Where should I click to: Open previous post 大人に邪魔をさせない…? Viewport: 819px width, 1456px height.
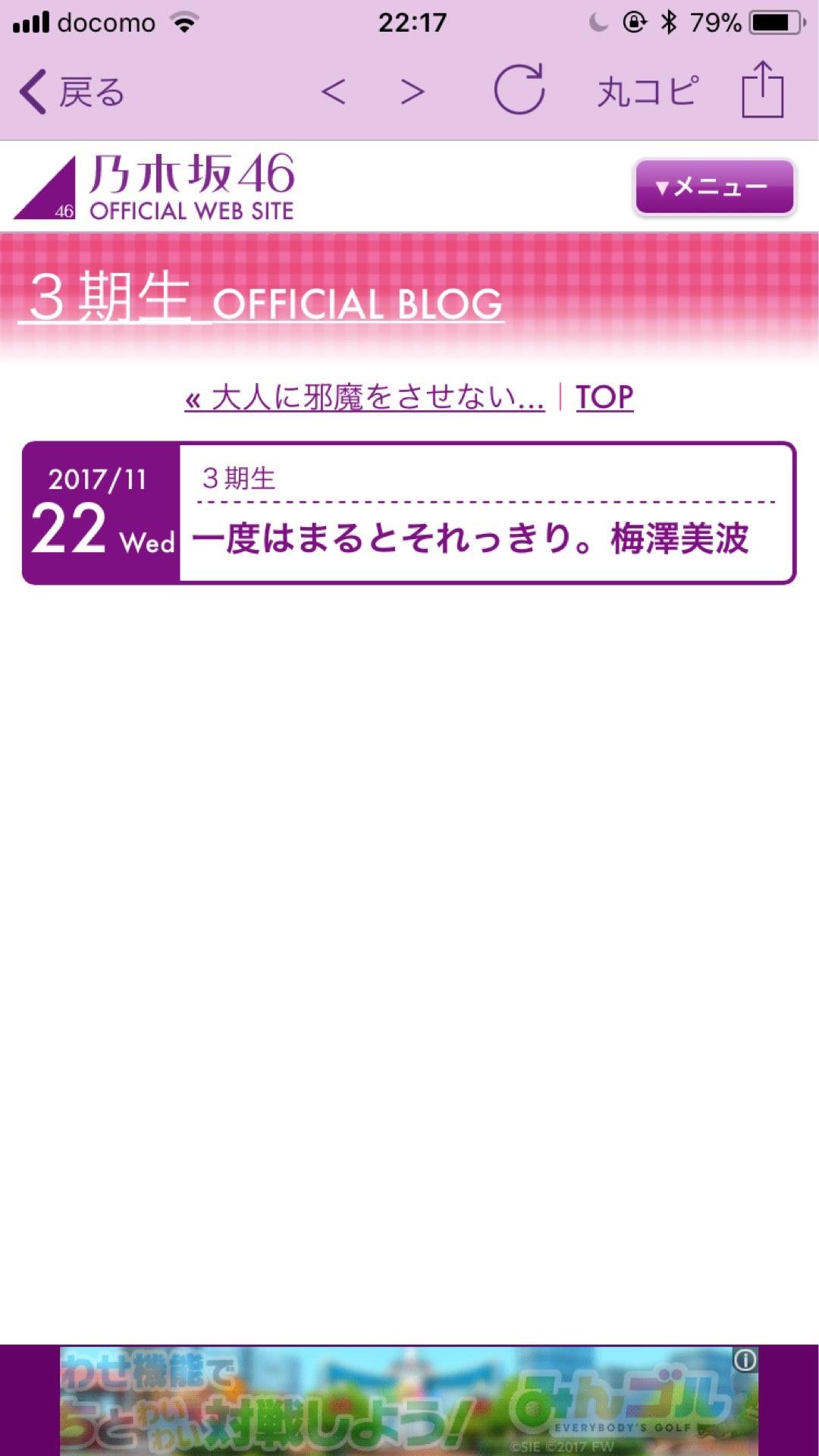(365, 397)
